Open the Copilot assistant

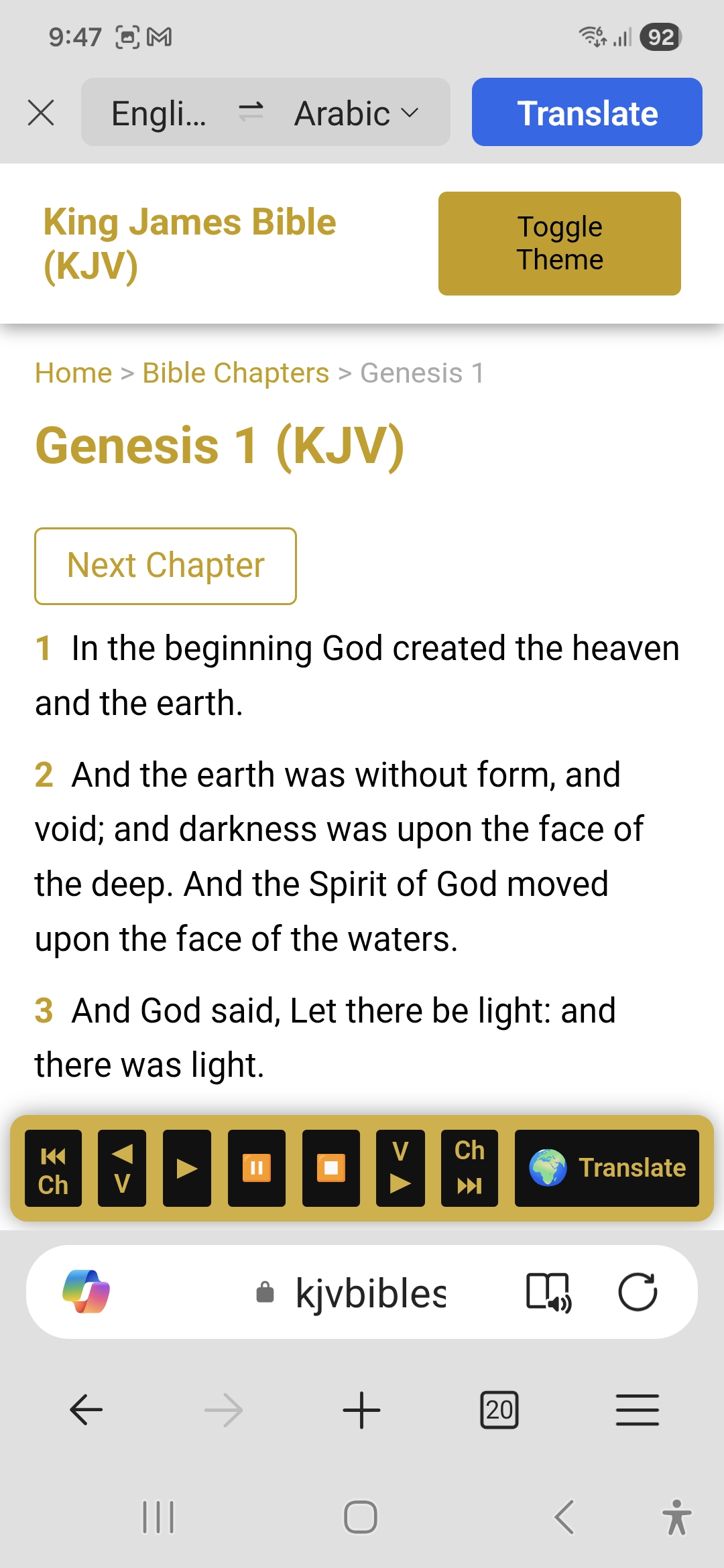point(86,1291)
